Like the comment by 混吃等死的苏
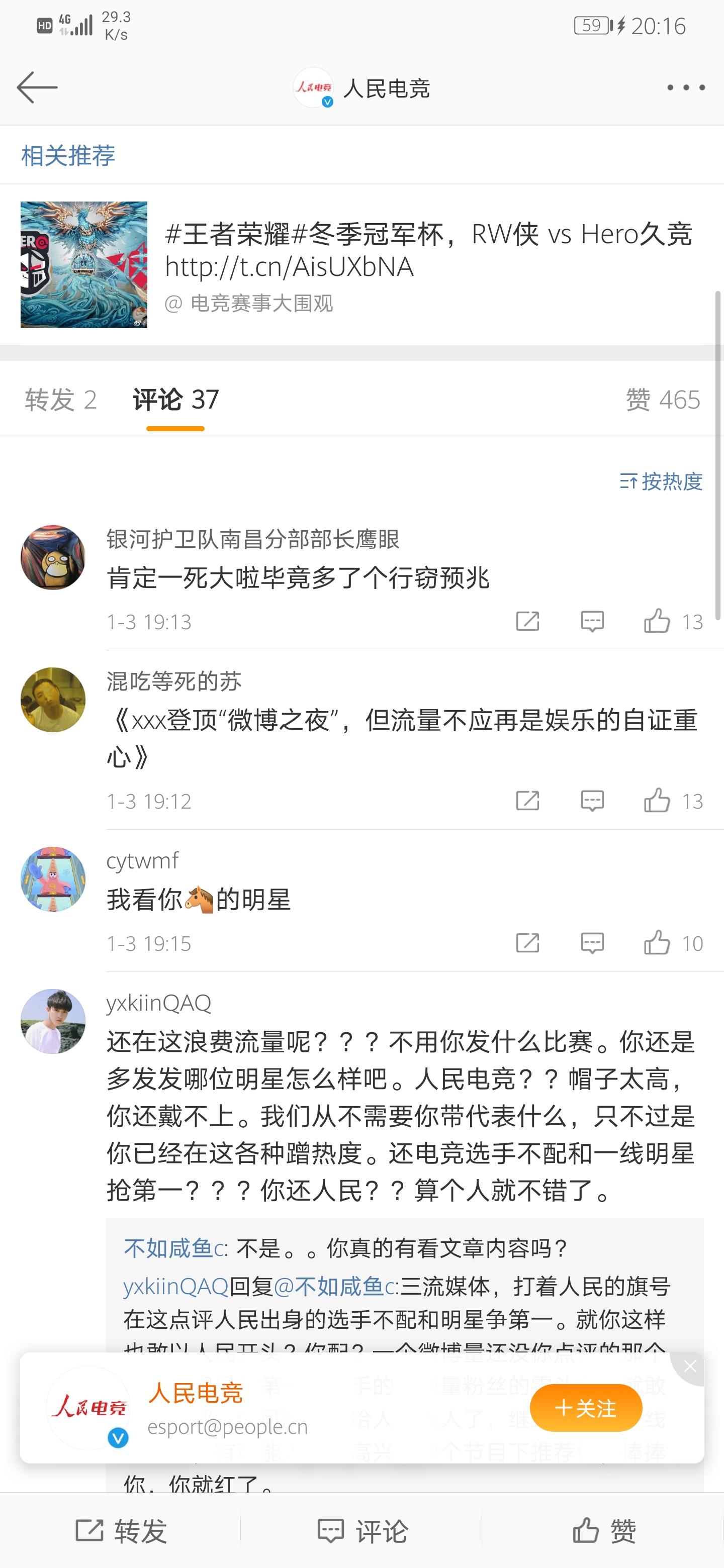This screenshot has width=724, height=1568. [658, 801]
